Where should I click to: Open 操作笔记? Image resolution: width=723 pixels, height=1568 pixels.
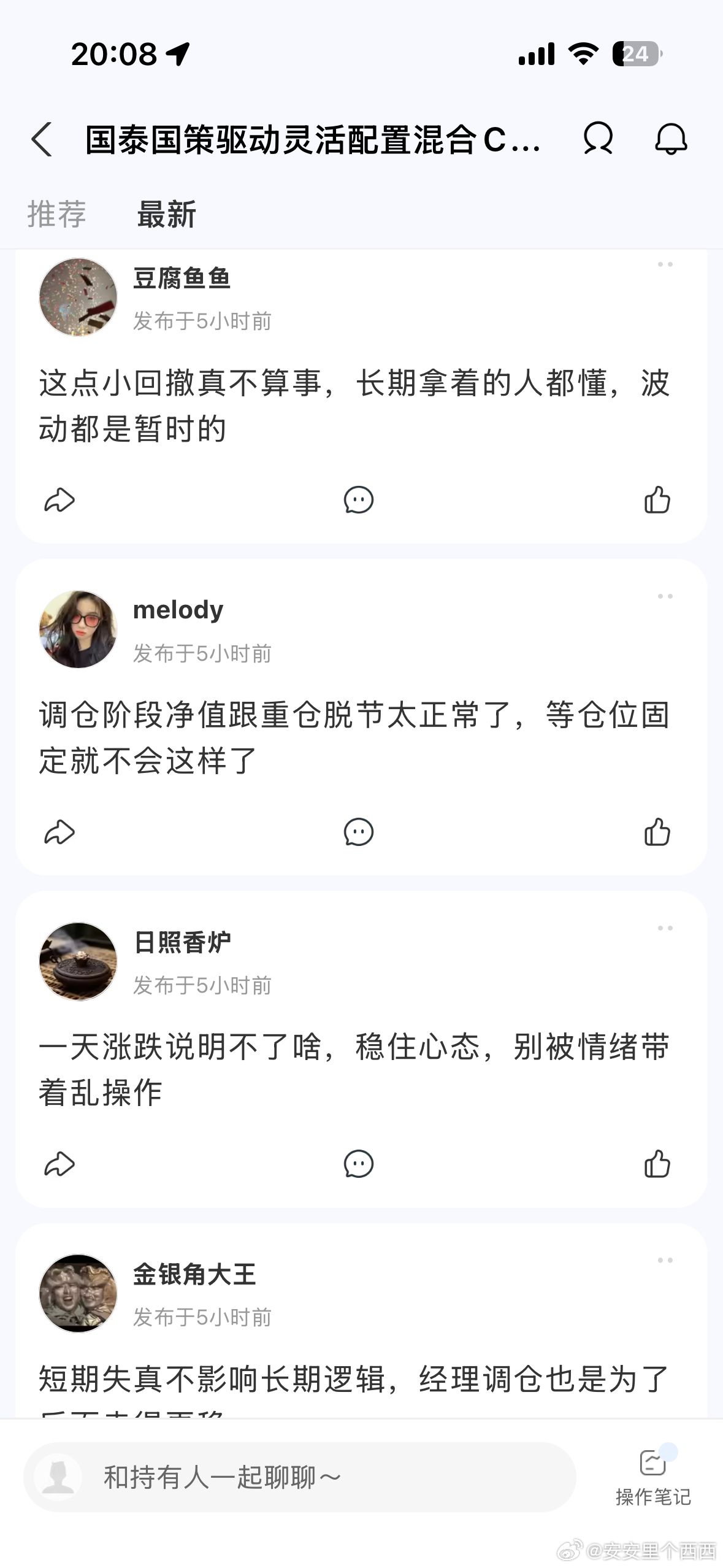click(653, 1477)
